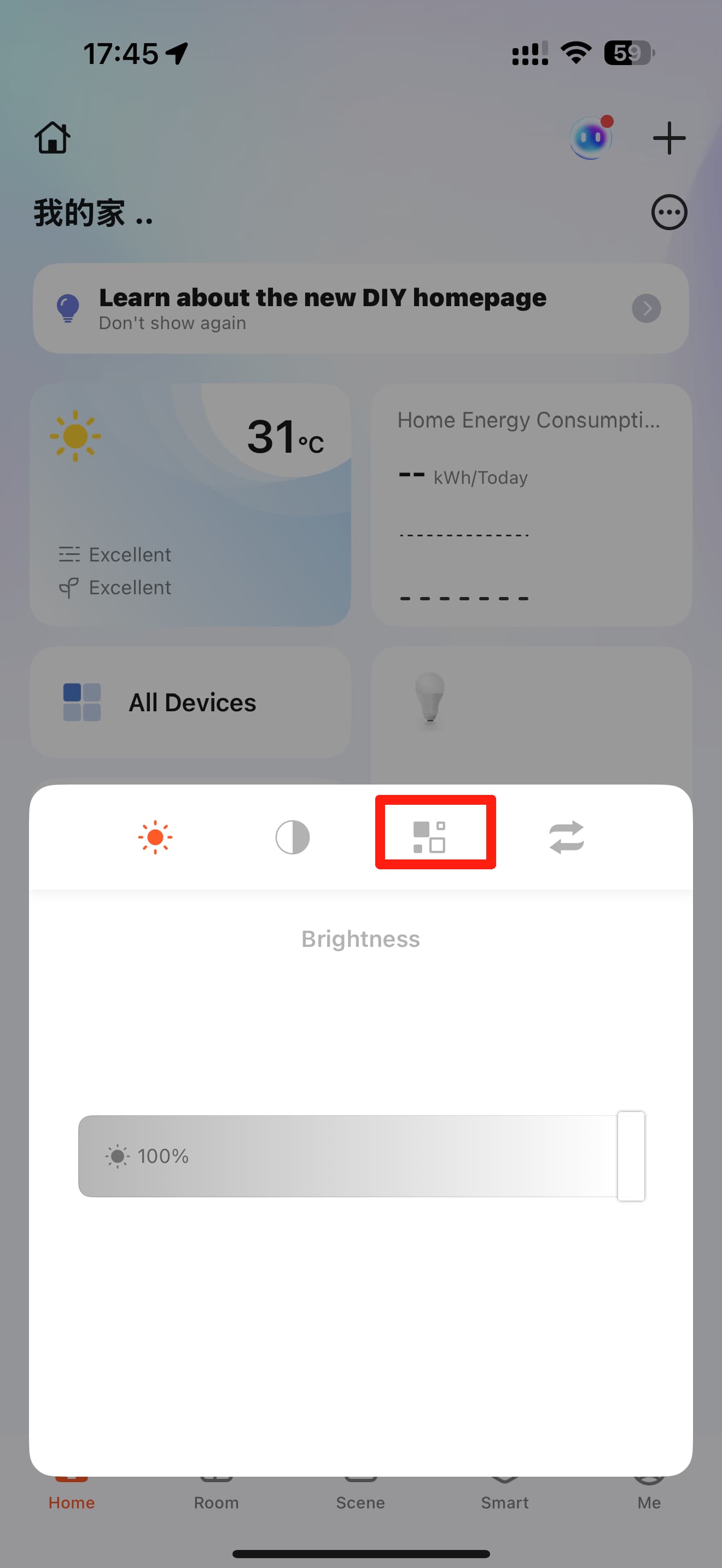
Task: Open the more options circle menu
Action: tap(668, 213)
